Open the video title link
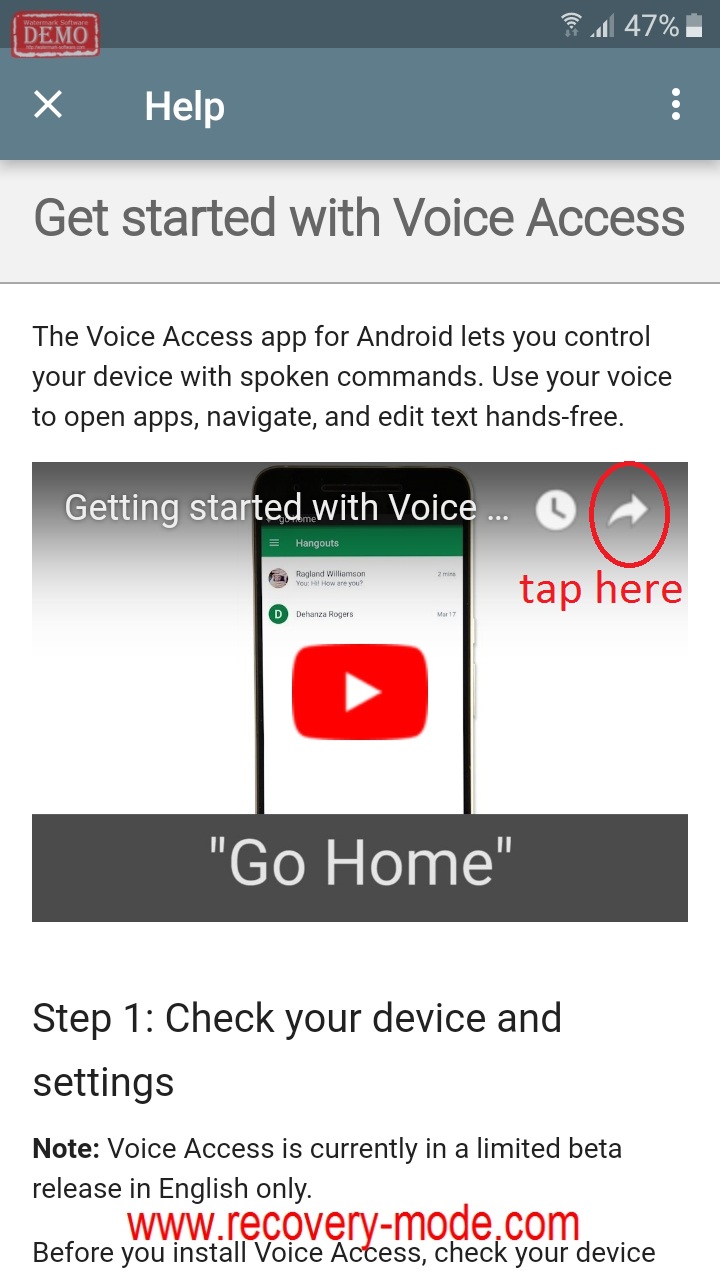The width and height of the screenshot is (720, 1280). 287,508
